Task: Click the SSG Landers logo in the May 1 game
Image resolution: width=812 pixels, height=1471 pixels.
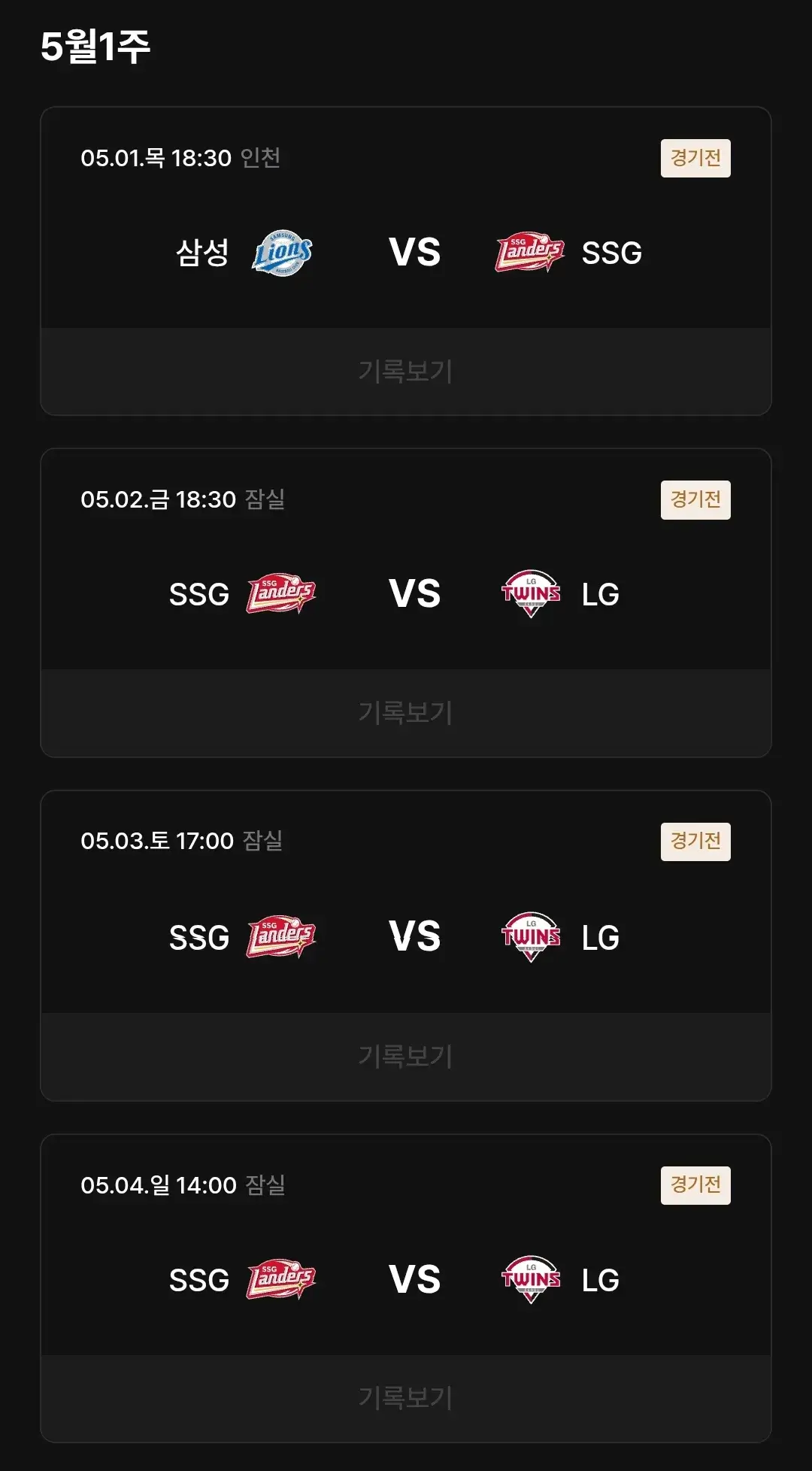Action: pyautogui.click(x=529, y=252)
